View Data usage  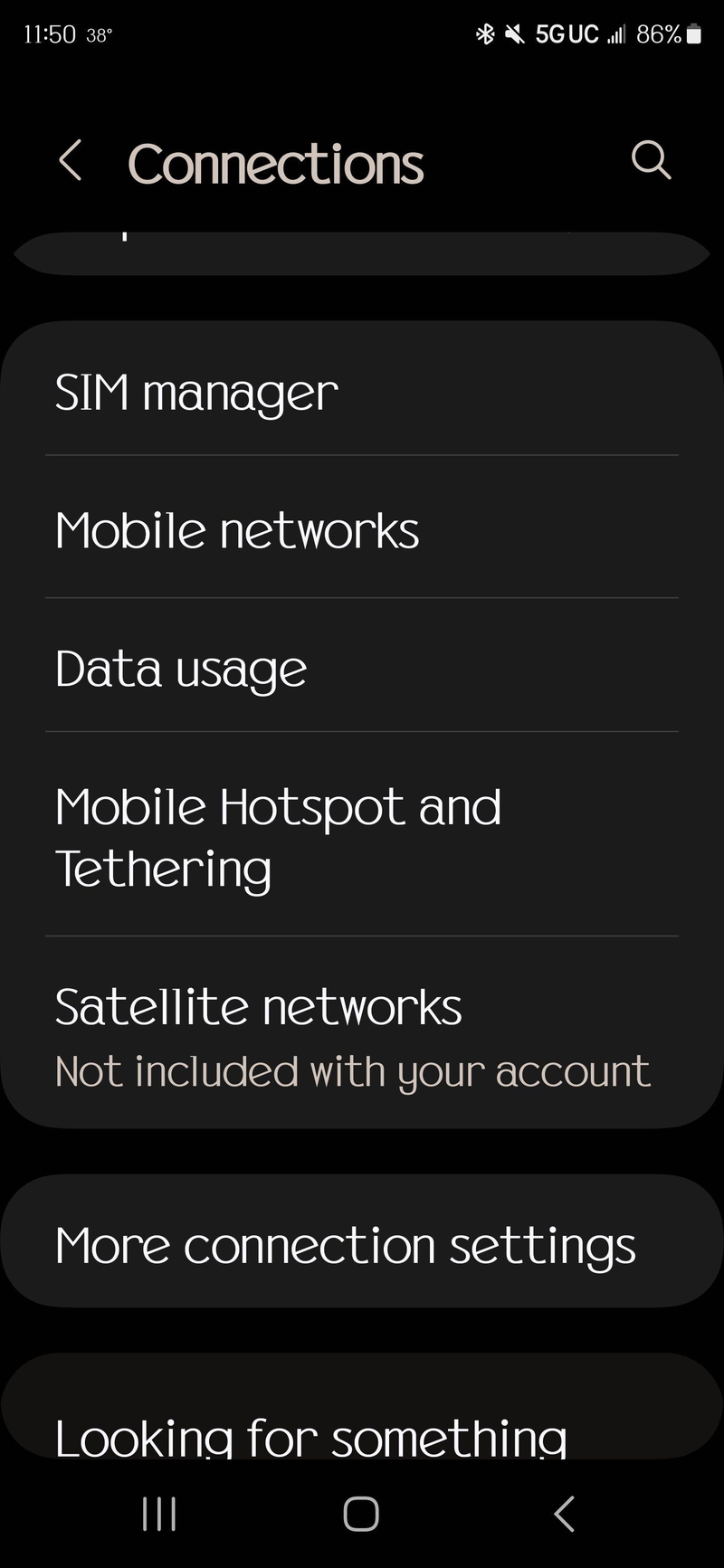tap(362, 666)
